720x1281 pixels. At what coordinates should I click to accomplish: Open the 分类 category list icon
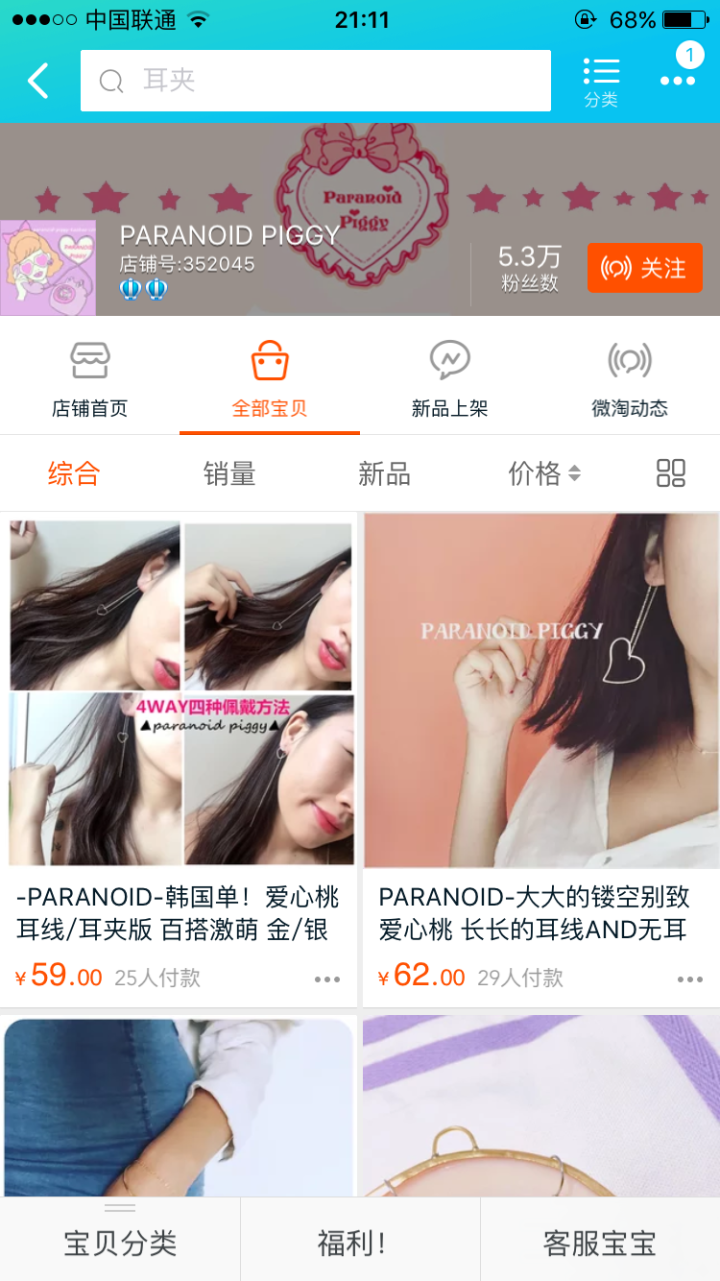coord(601,82)
